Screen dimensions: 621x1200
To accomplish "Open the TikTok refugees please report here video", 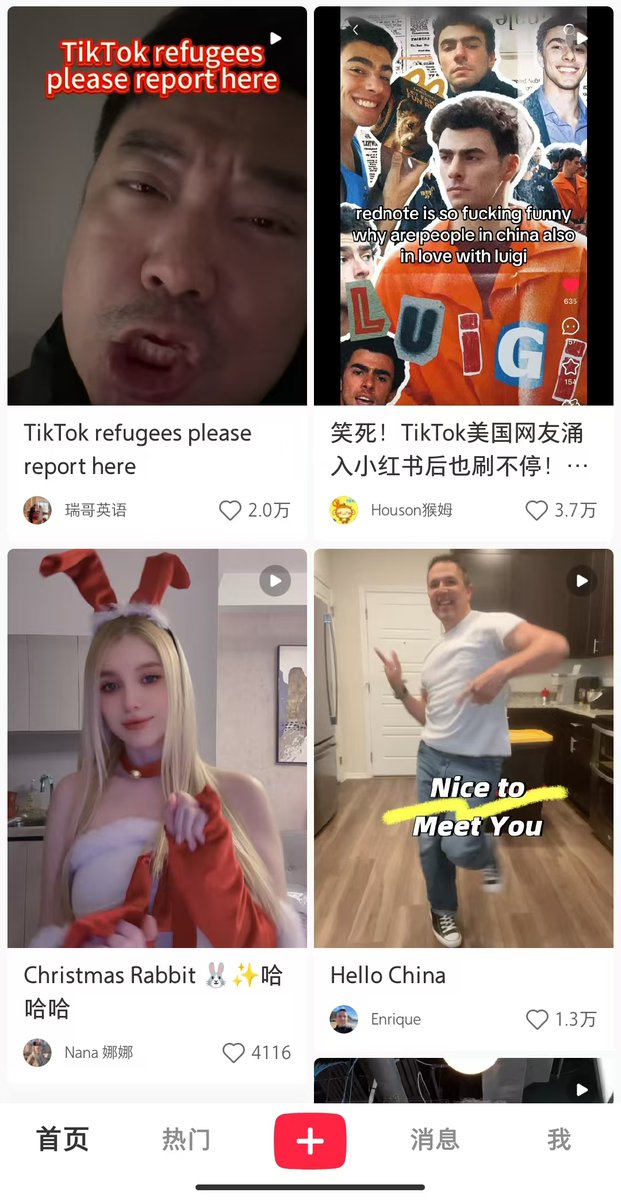I will [x=157, y=205].
